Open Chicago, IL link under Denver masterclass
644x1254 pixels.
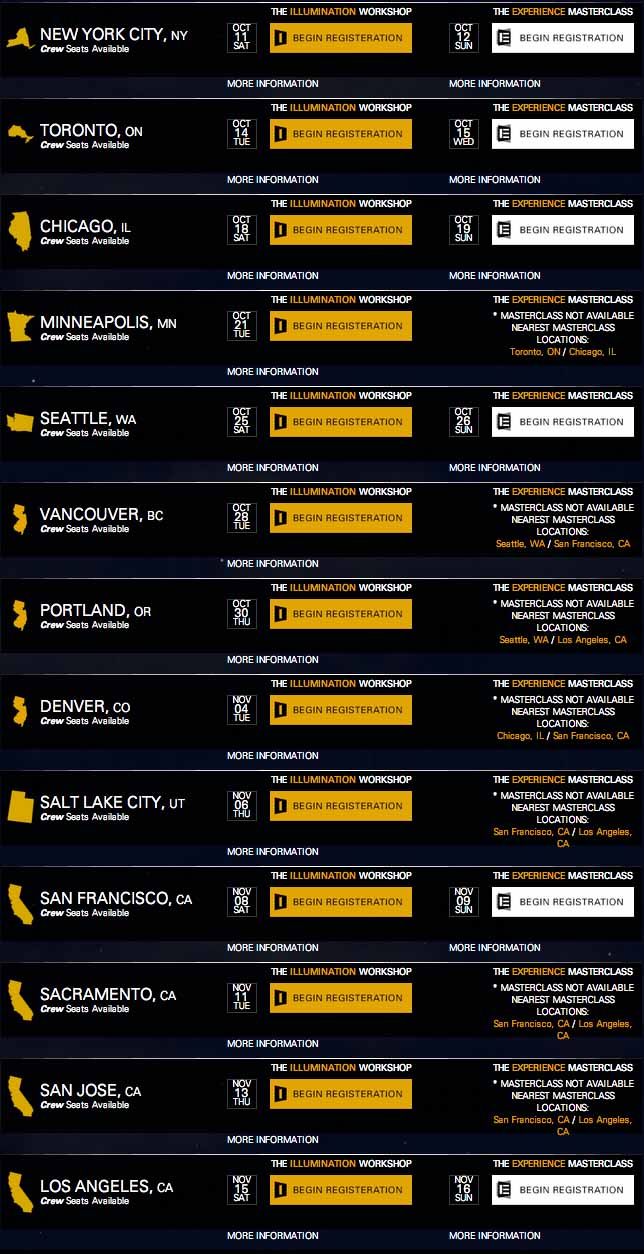coord(520,736)
